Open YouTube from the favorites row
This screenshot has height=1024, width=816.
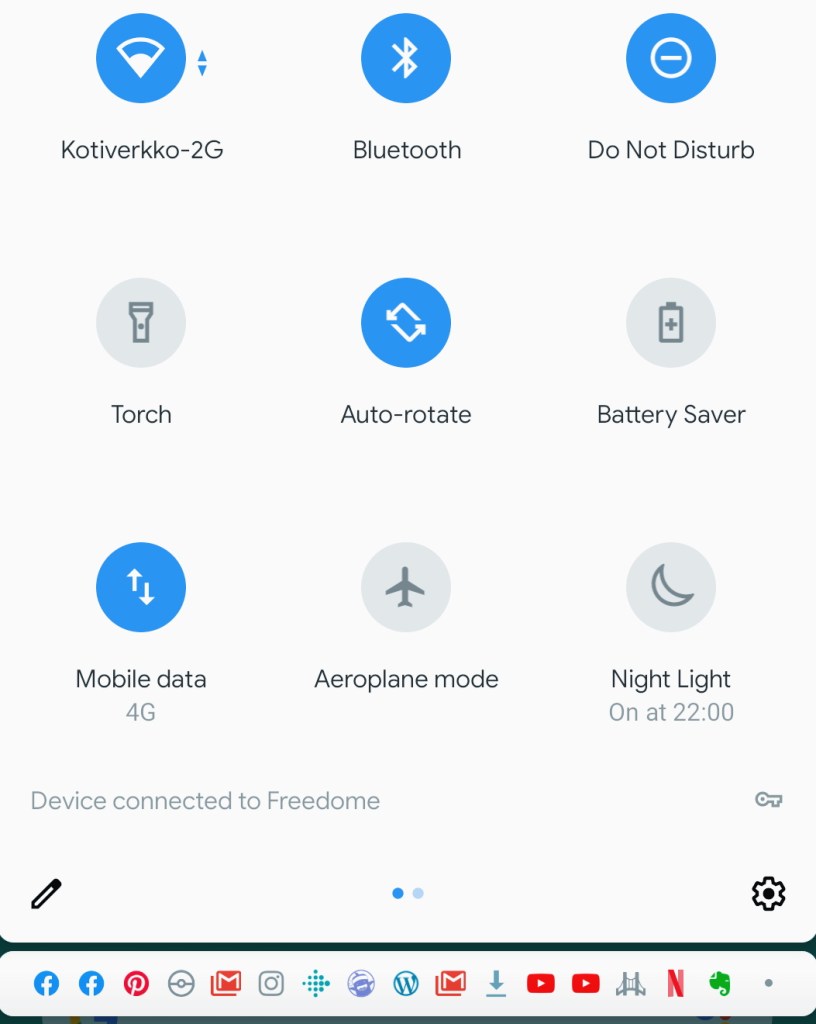pyautogui.click(x=541, y=983)
